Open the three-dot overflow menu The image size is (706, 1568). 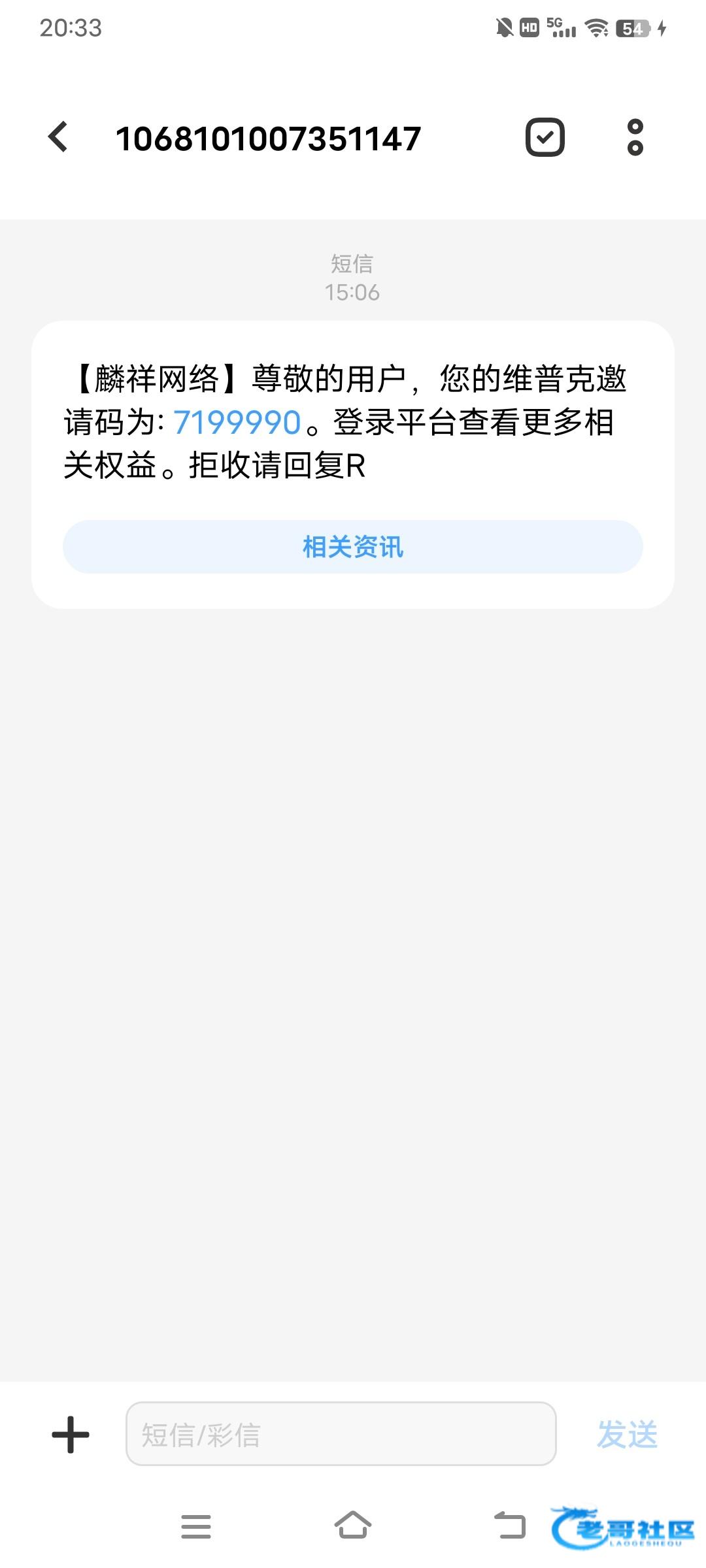click(x=635, y=137)
